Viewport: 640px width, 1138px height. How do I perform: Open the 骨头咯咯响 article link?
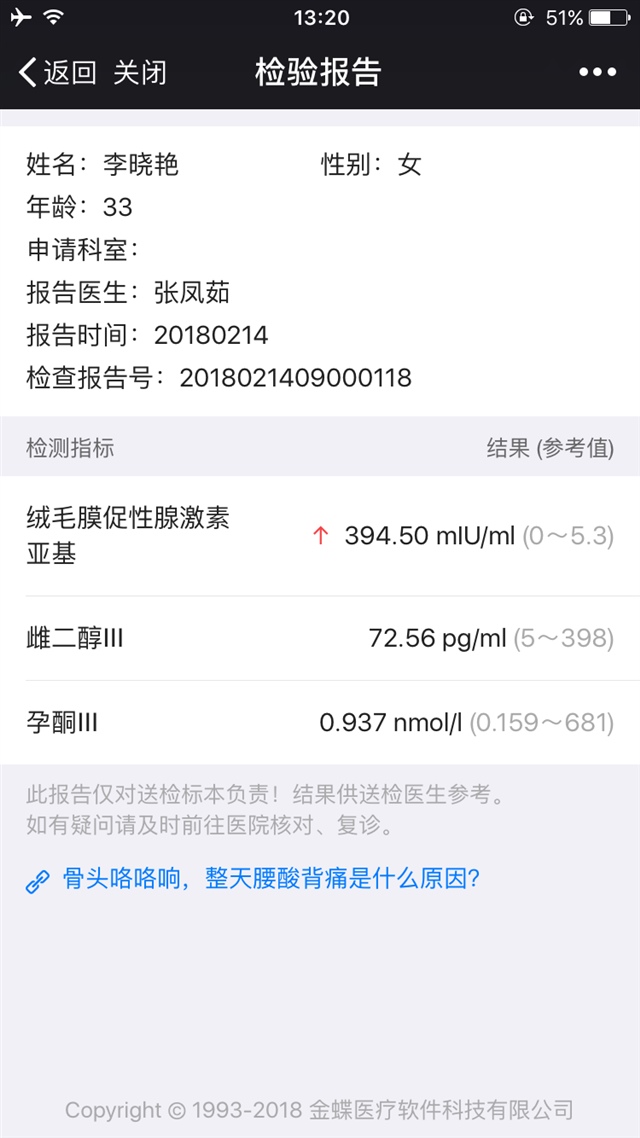coord(271,879)
